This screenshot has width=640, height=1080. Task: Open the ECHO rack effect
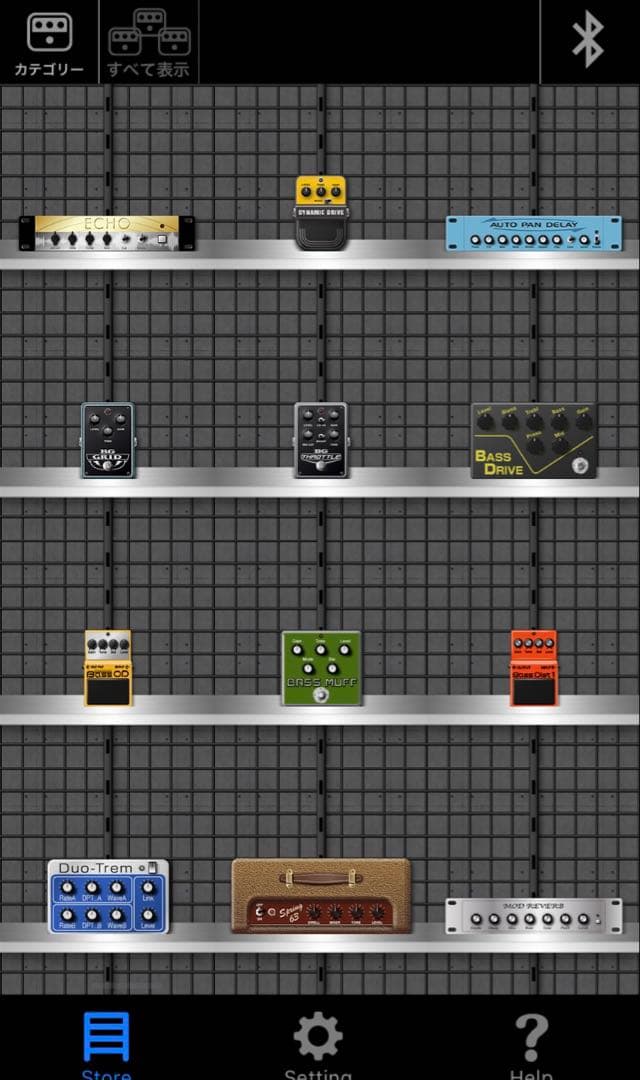coord(106,233)
